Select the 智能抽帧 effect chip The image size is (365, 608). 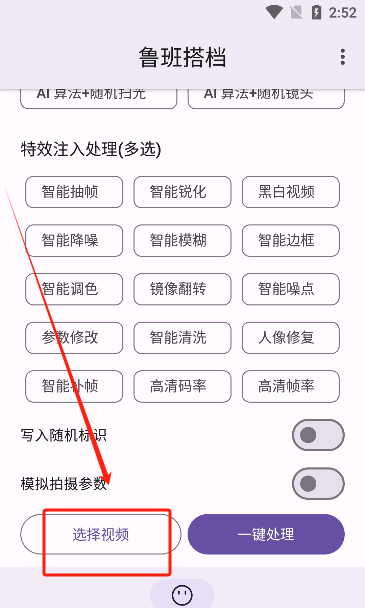click(74, 192)
